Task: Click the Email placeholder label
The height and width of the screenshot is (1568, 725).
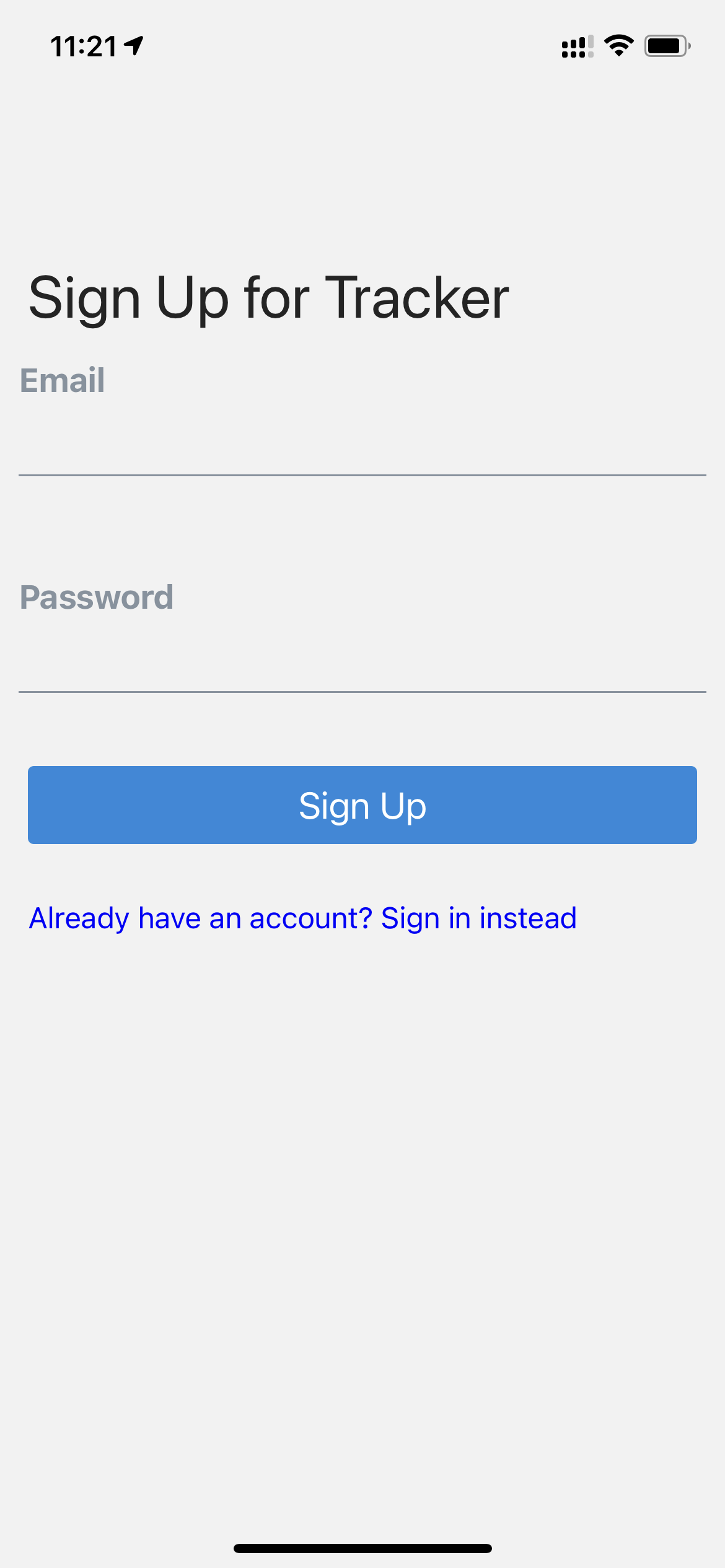Action: pos(63,380)
